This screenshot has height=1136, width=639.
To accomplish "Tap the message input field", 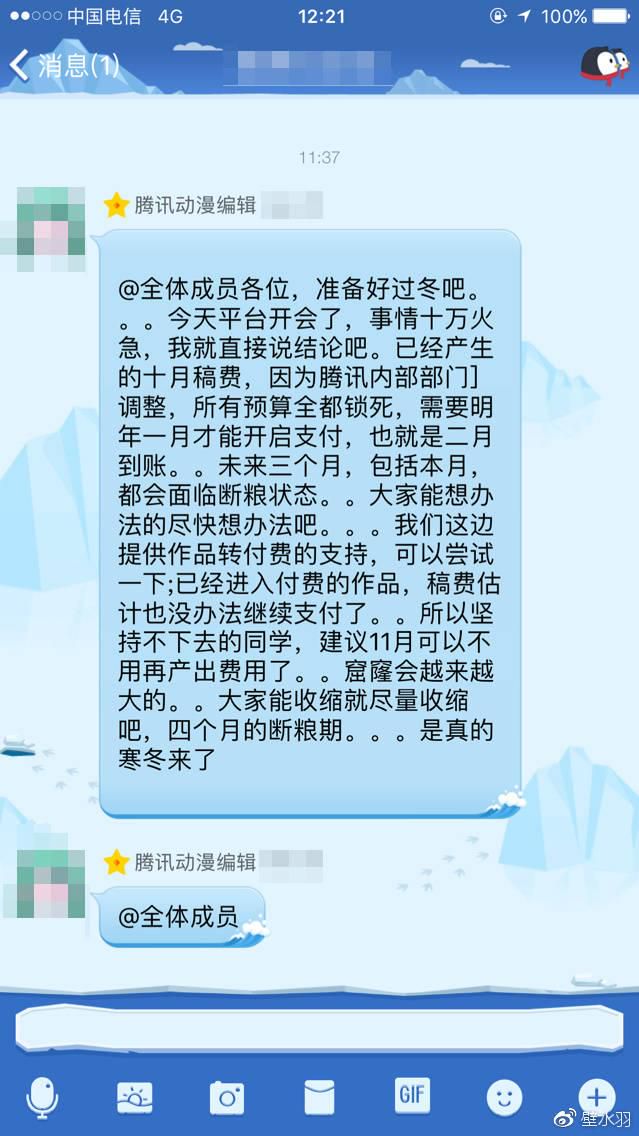I will [319, 1028].
